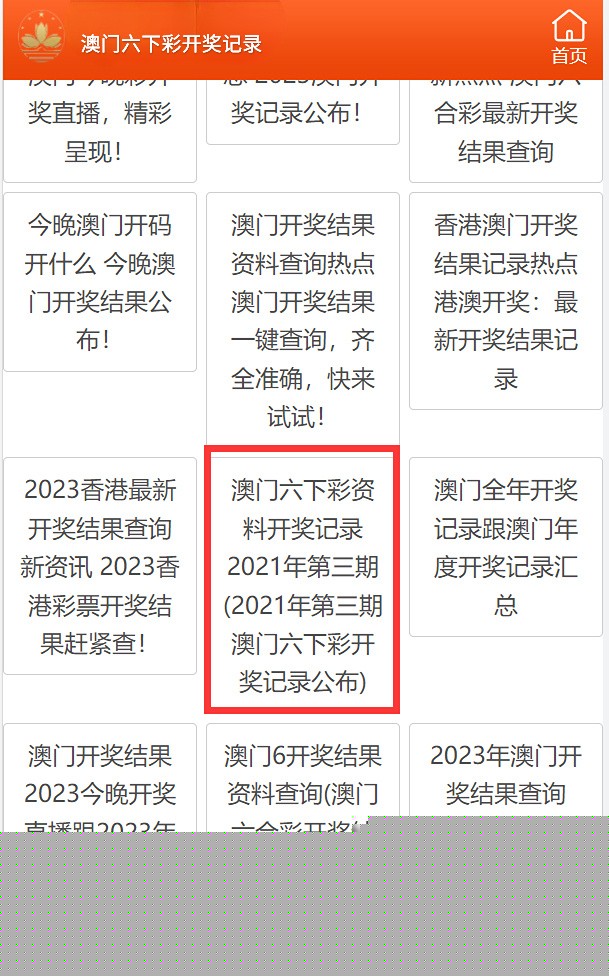Open card 今晚澳门开码开什么

100,282
